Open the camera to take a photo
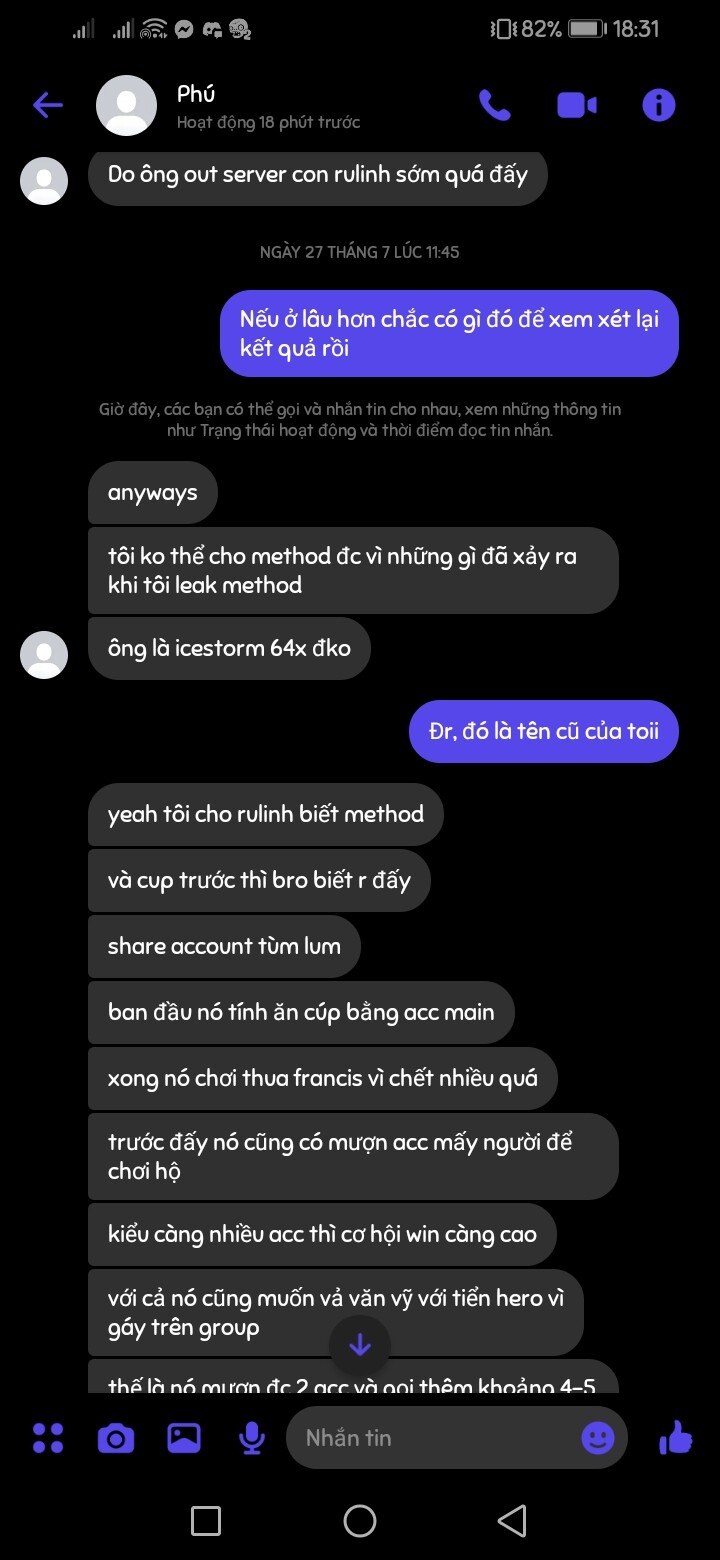This screenshot has width=720, height=1560. [116, 1438]
